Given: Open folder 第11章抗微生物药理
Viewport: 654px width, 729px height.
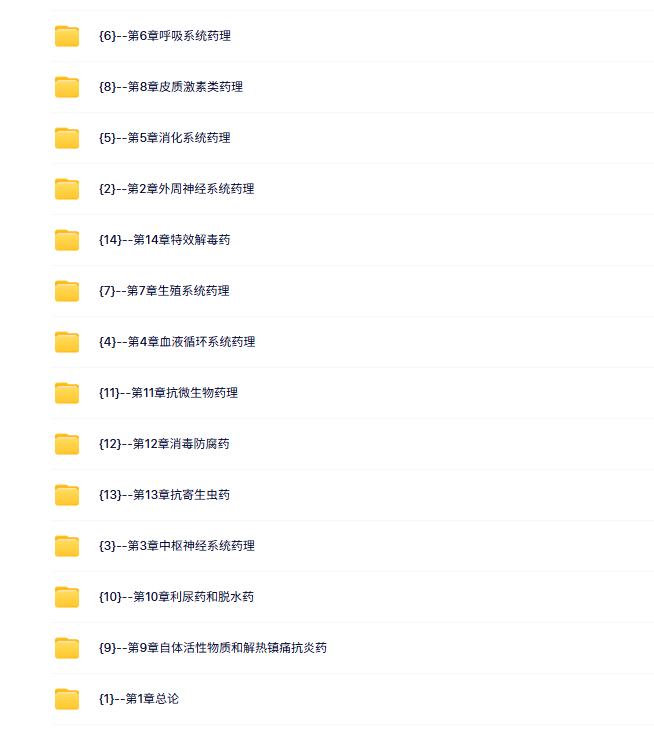Looking at the screenshot, I should click(x=169, y=393).
